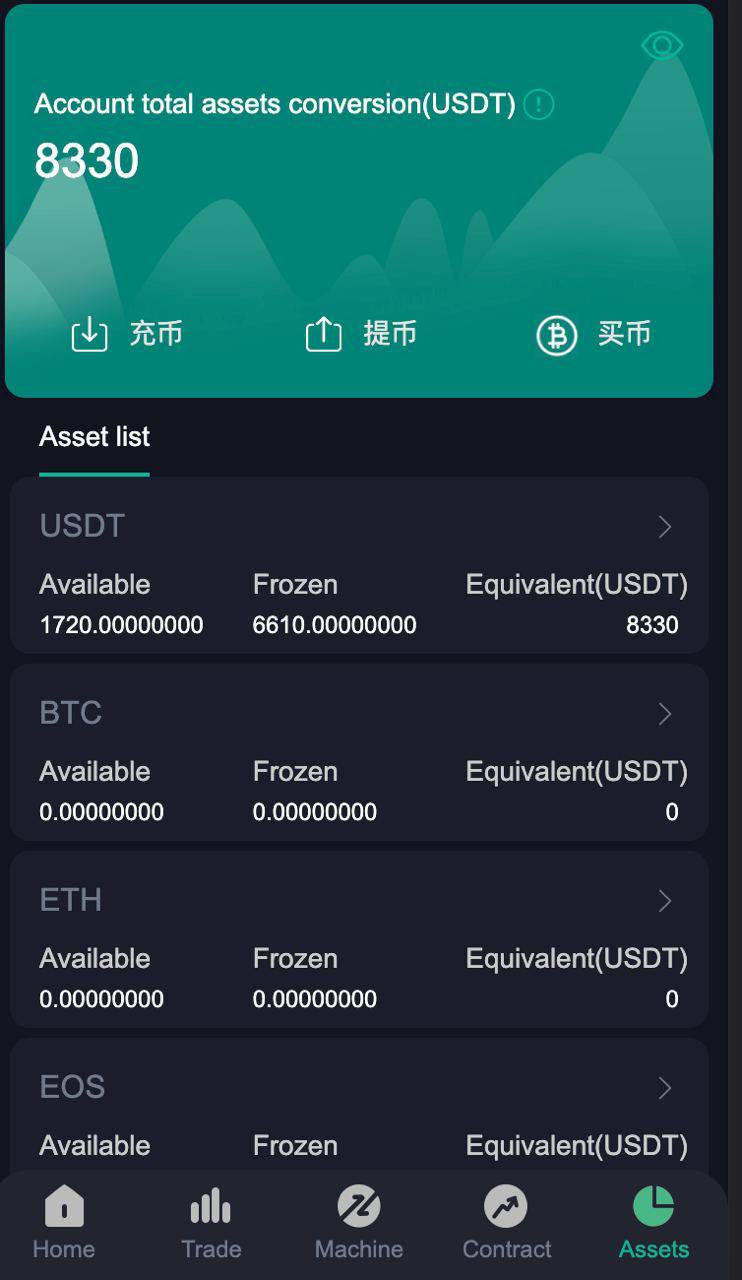Tap the Contract trend-arrow icon
The height and width of the screenshot is (1280, 742).
[x=507, y=1207]
